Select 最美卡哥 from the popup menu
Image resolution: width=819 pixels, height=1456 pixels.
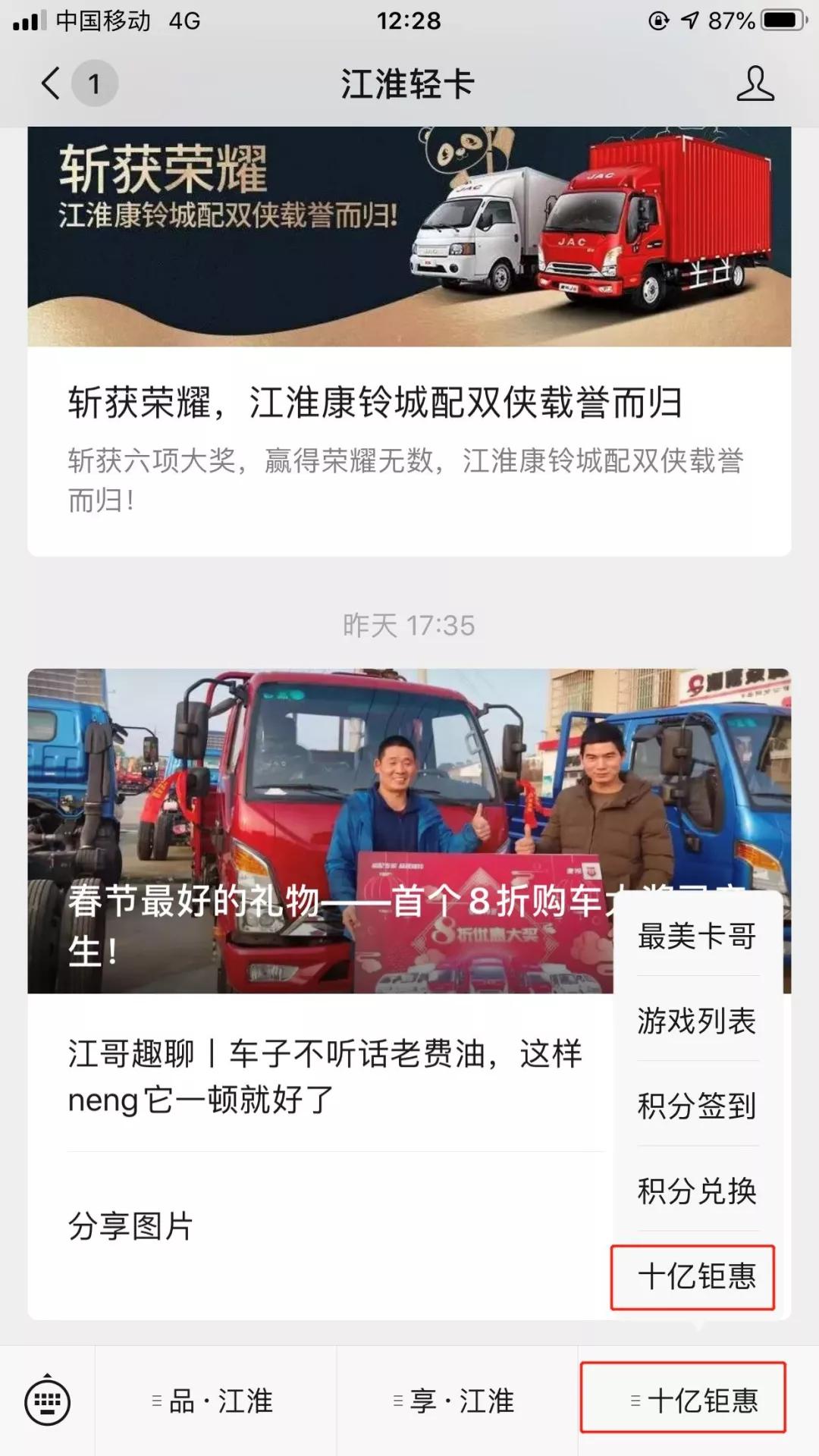tap(695, 936)
